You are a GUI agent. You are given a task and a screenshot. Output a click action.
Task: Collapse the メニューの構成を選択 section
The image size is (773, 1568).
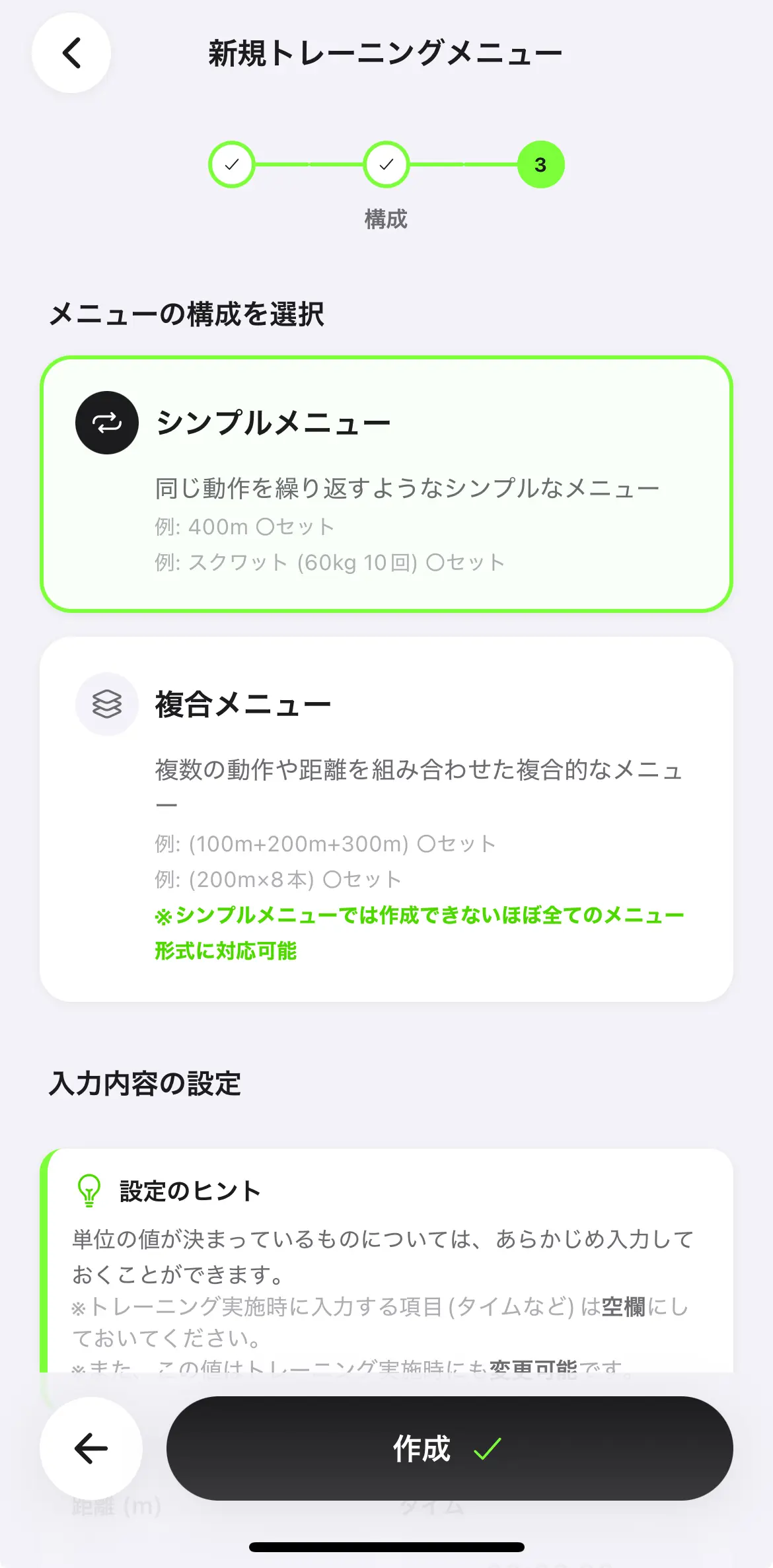point(188,314)
